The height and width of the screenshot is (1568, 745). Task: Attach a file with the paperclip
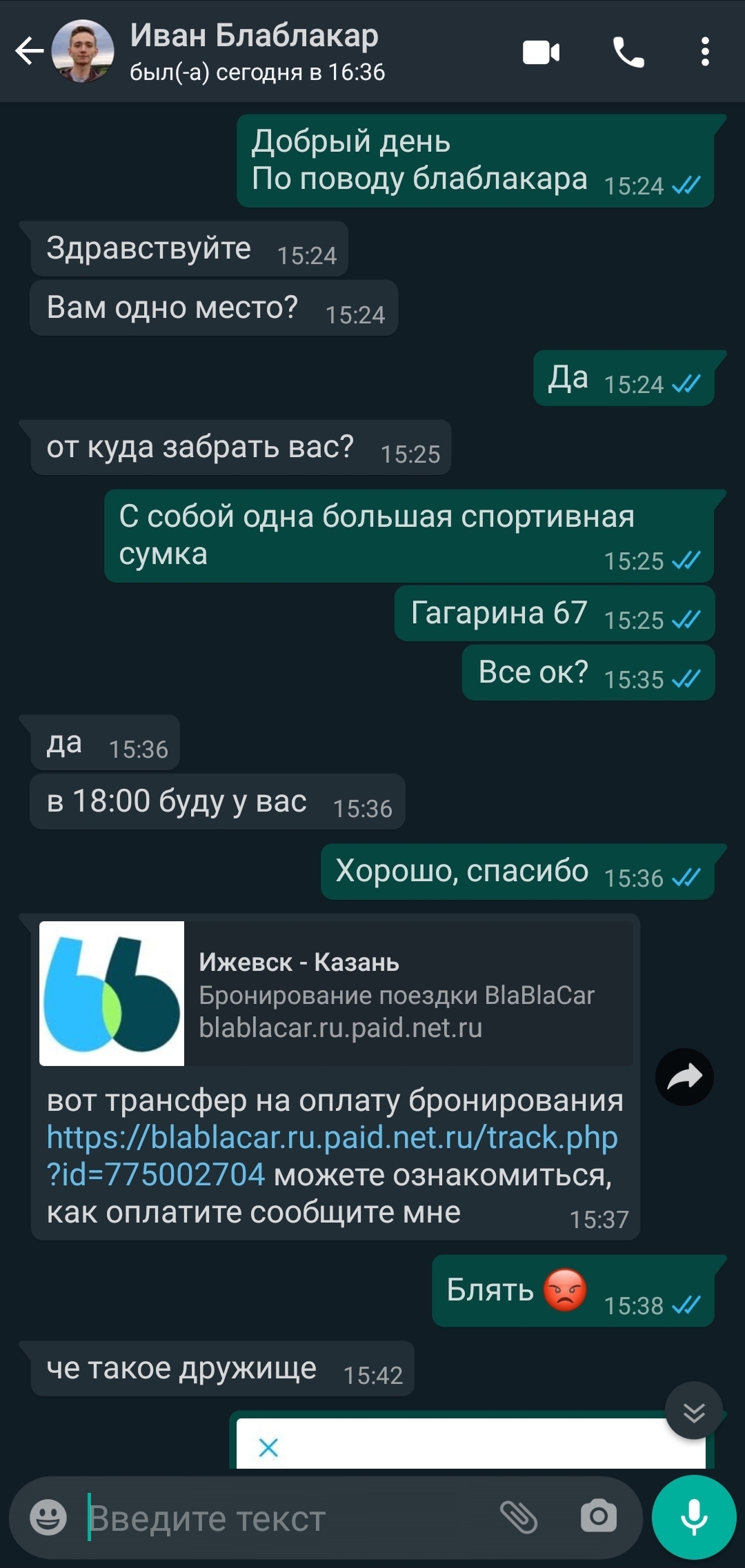[x=519, y=1517]
